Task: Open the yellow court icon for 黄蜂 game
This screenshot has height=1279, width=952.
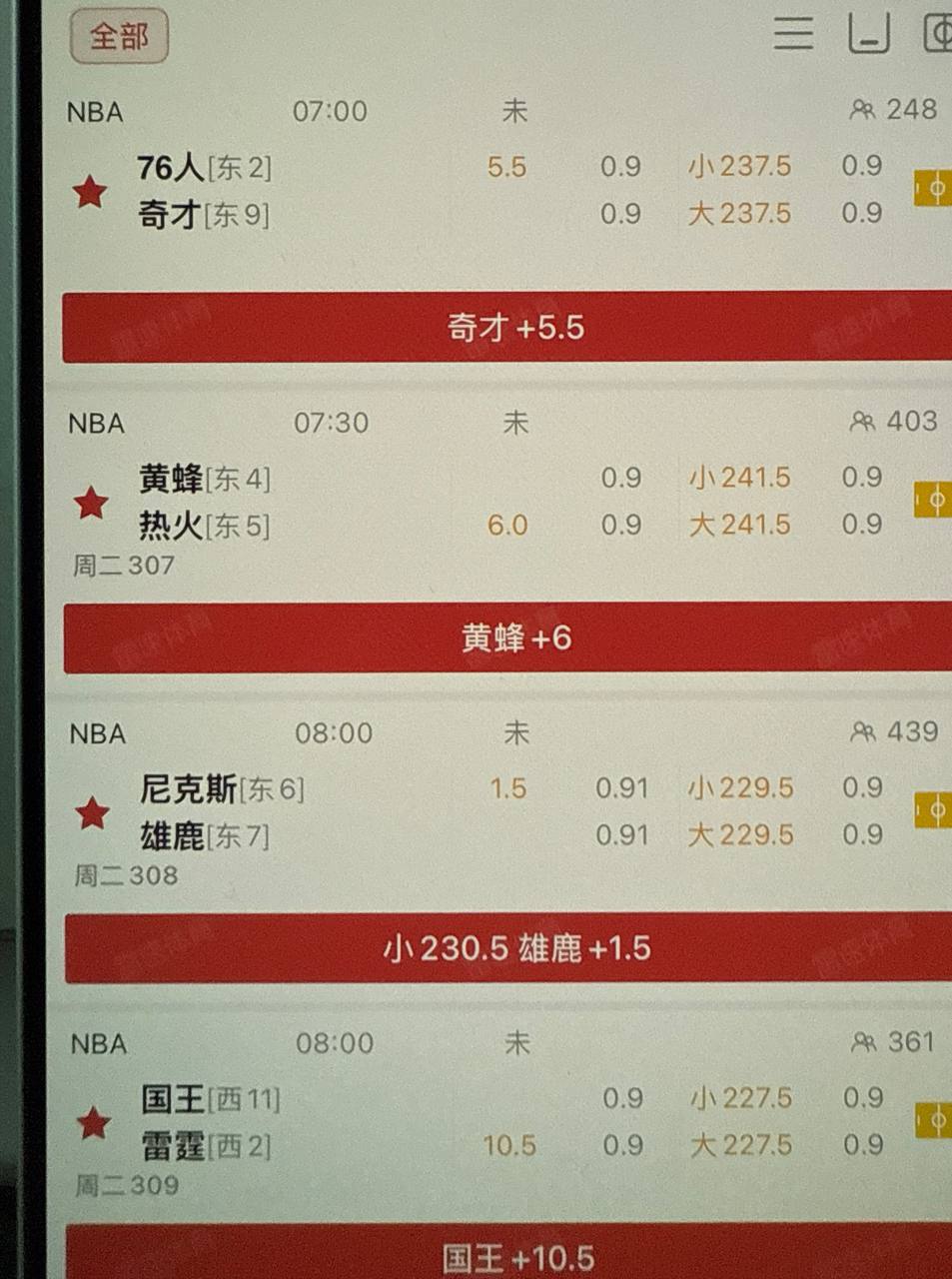Action: [934, 500]
